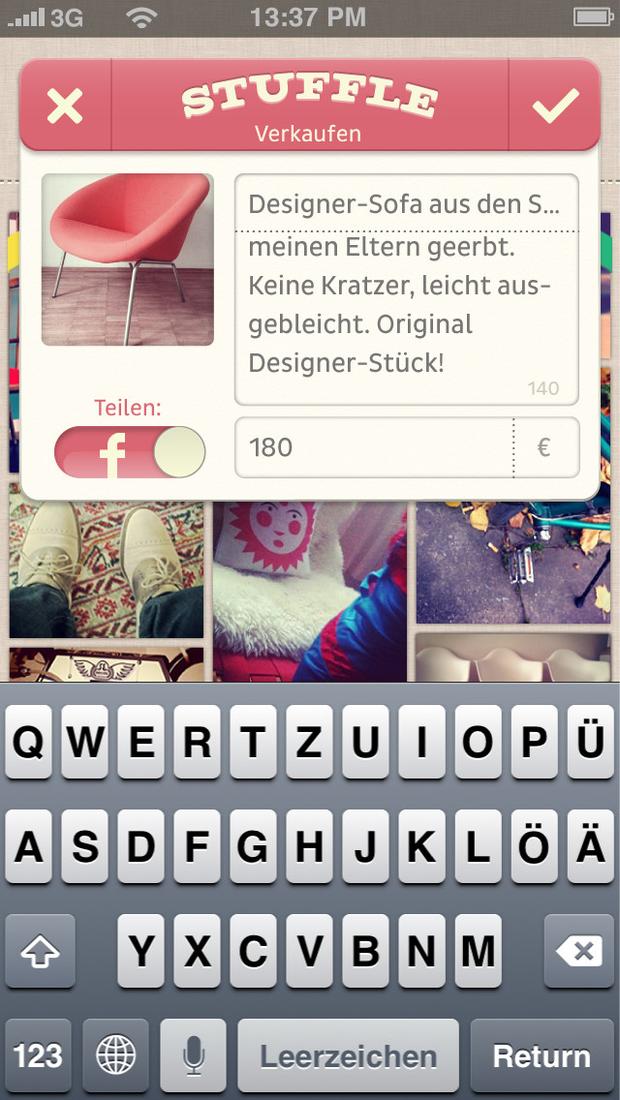Screen dimensions: 620x1100
Task: Tap the globe language key
Action: [x=116, y=1056]
